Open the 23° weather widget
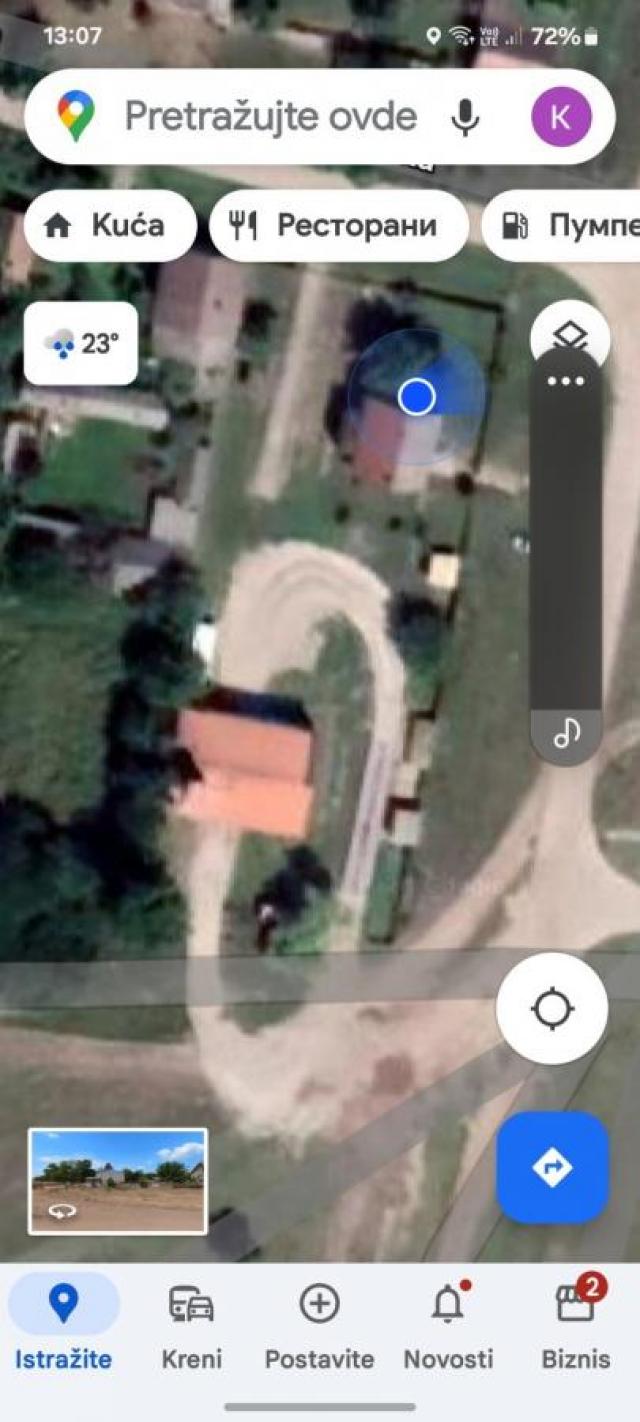640x1422 pixels. tap(81, 343)
